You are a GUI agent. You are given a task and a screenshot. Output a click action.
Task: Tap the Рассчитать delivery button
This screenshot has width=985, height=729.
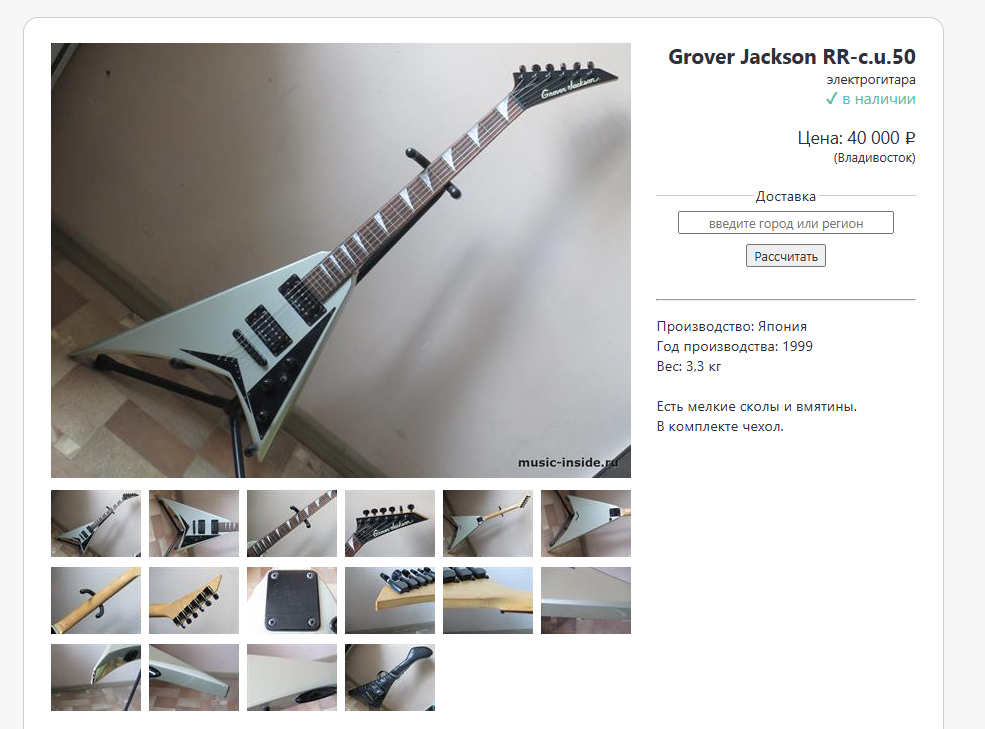785,256
